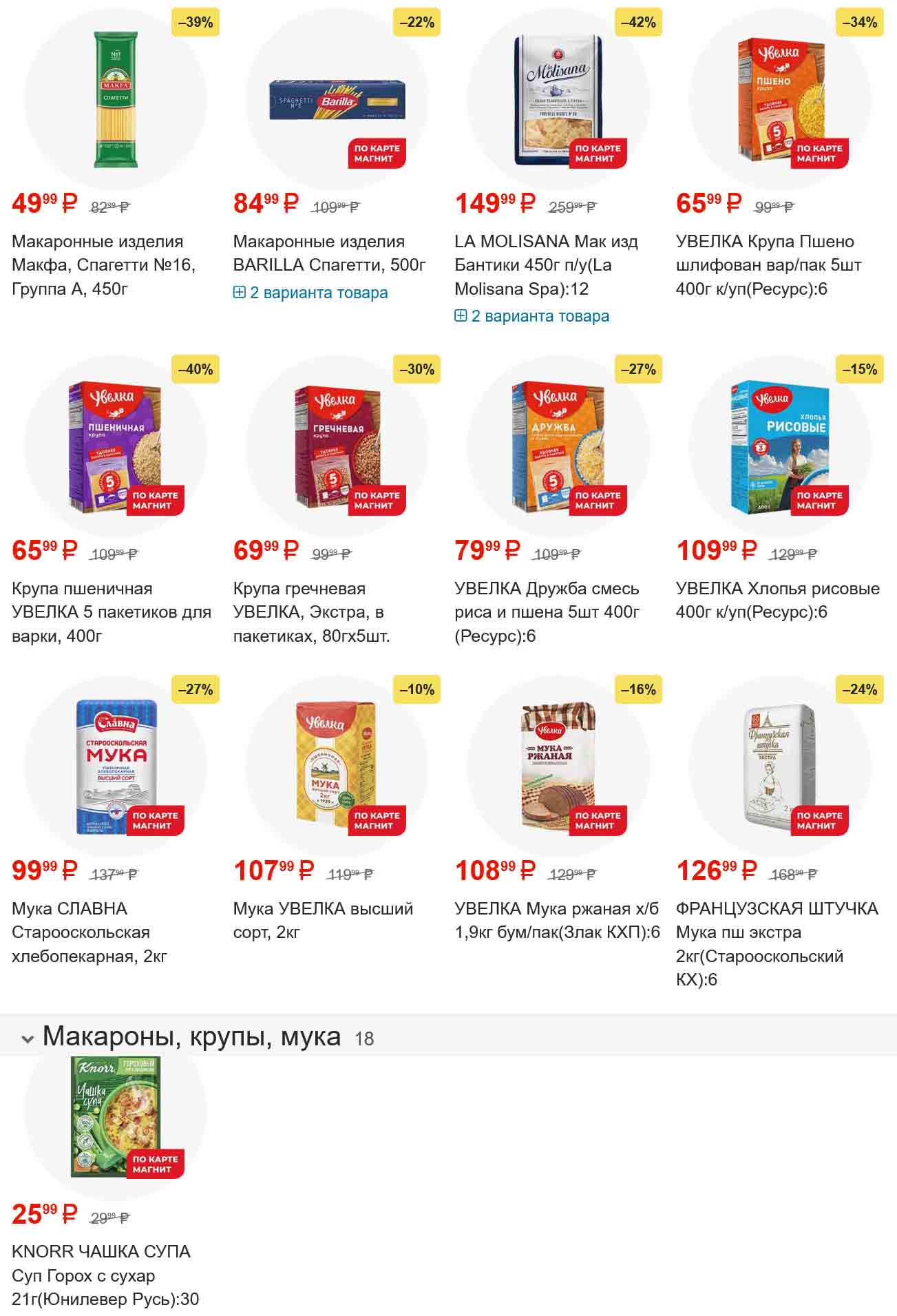Open the Крупа гречневая УВЕЛКА Экстра product
The image size is (897, 1316).
pos(311,612)
